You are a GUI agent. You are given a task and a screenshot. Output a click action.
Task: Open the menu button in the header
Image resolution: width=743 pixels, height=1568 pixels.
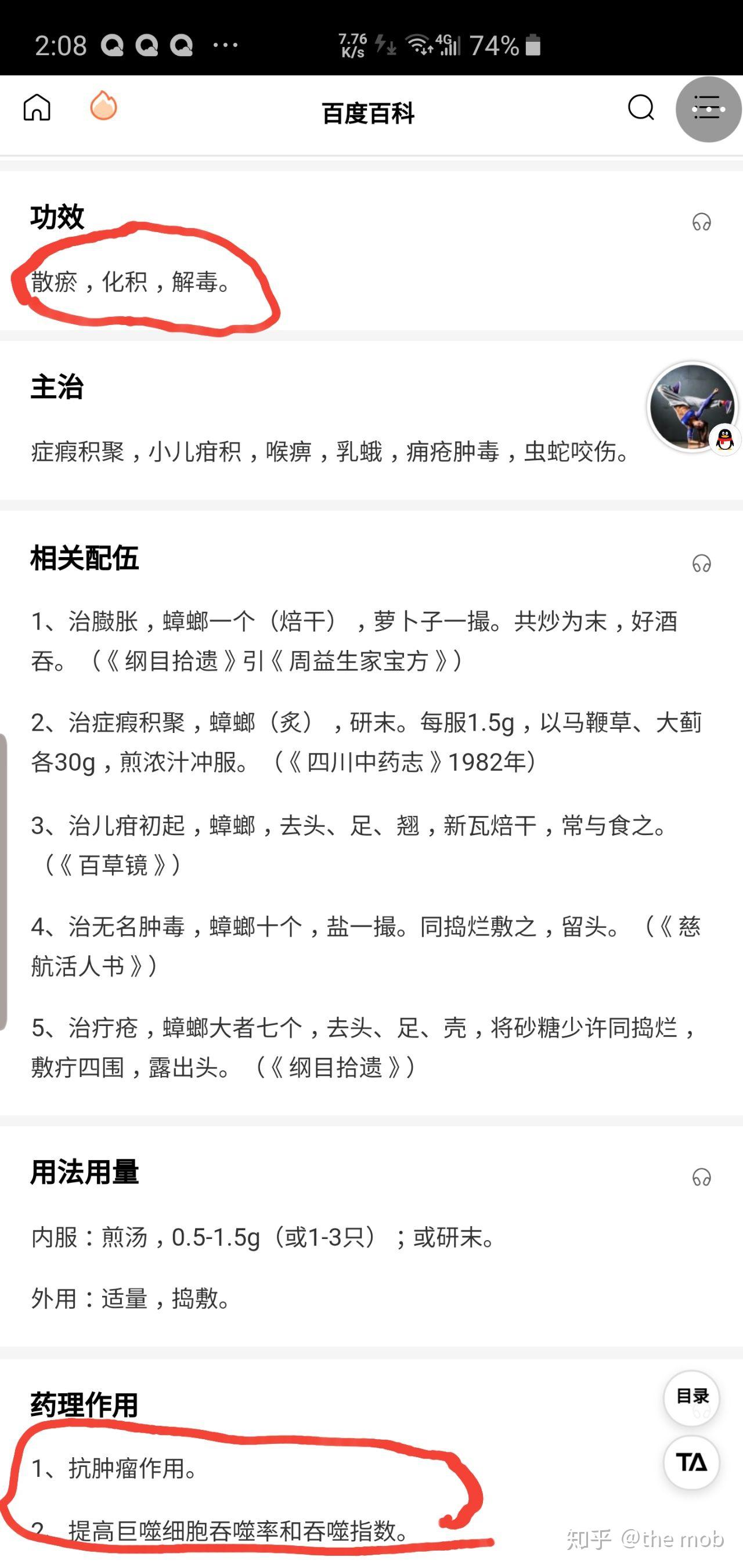708,110
